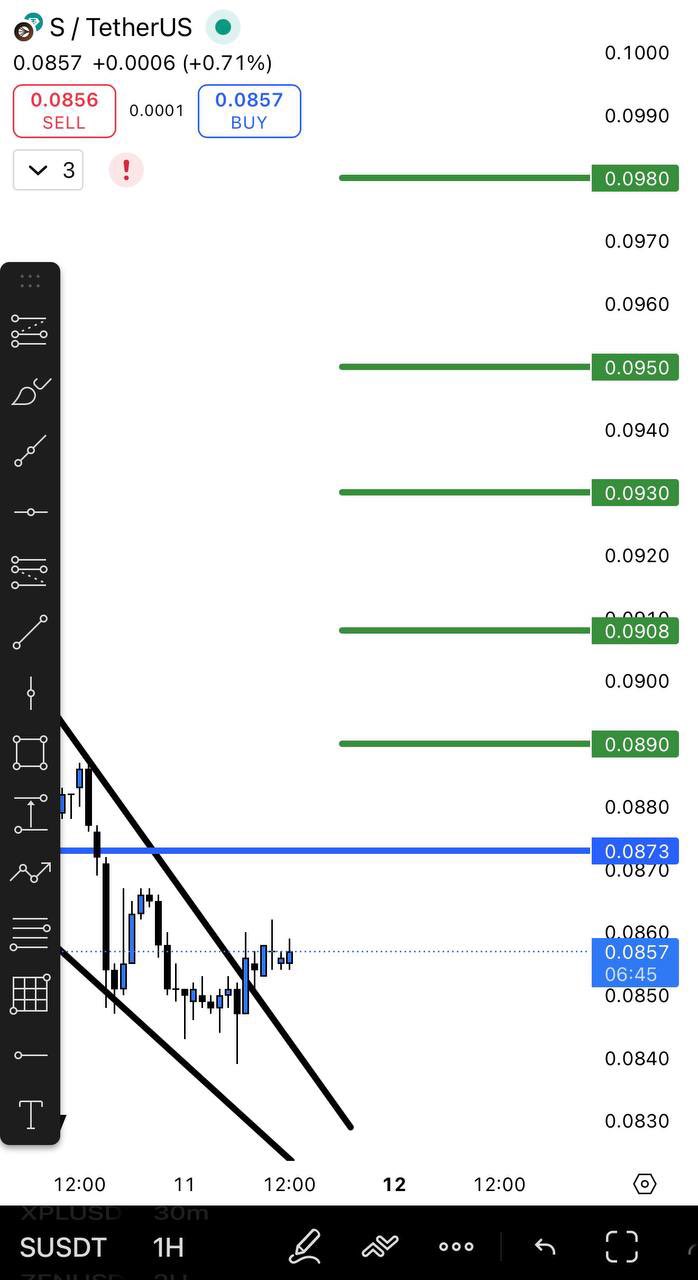Select the brush drawing tool
The width and height of the screenshot is (698, 1280).
click(30, 392)
